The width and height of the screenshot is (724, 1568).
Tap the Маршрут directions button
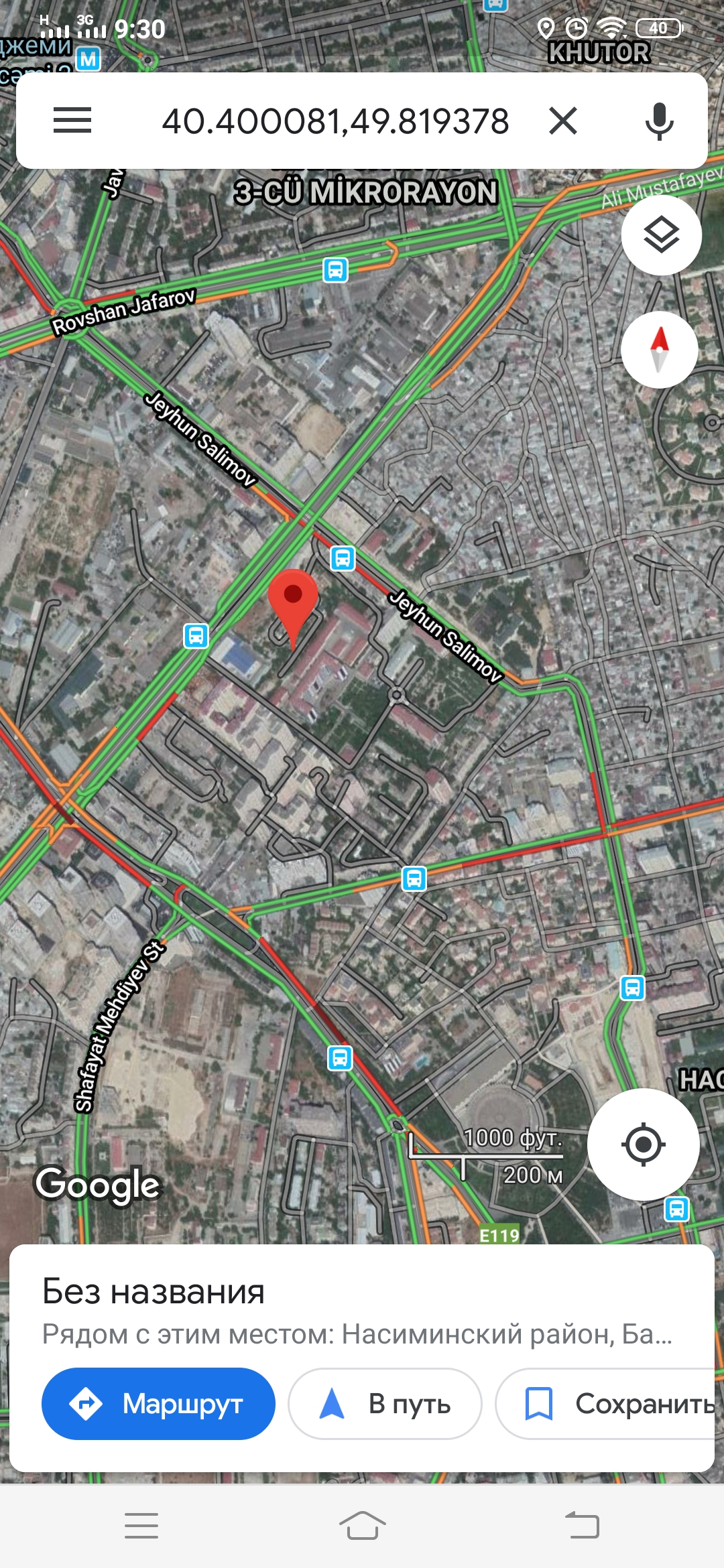158,1403
